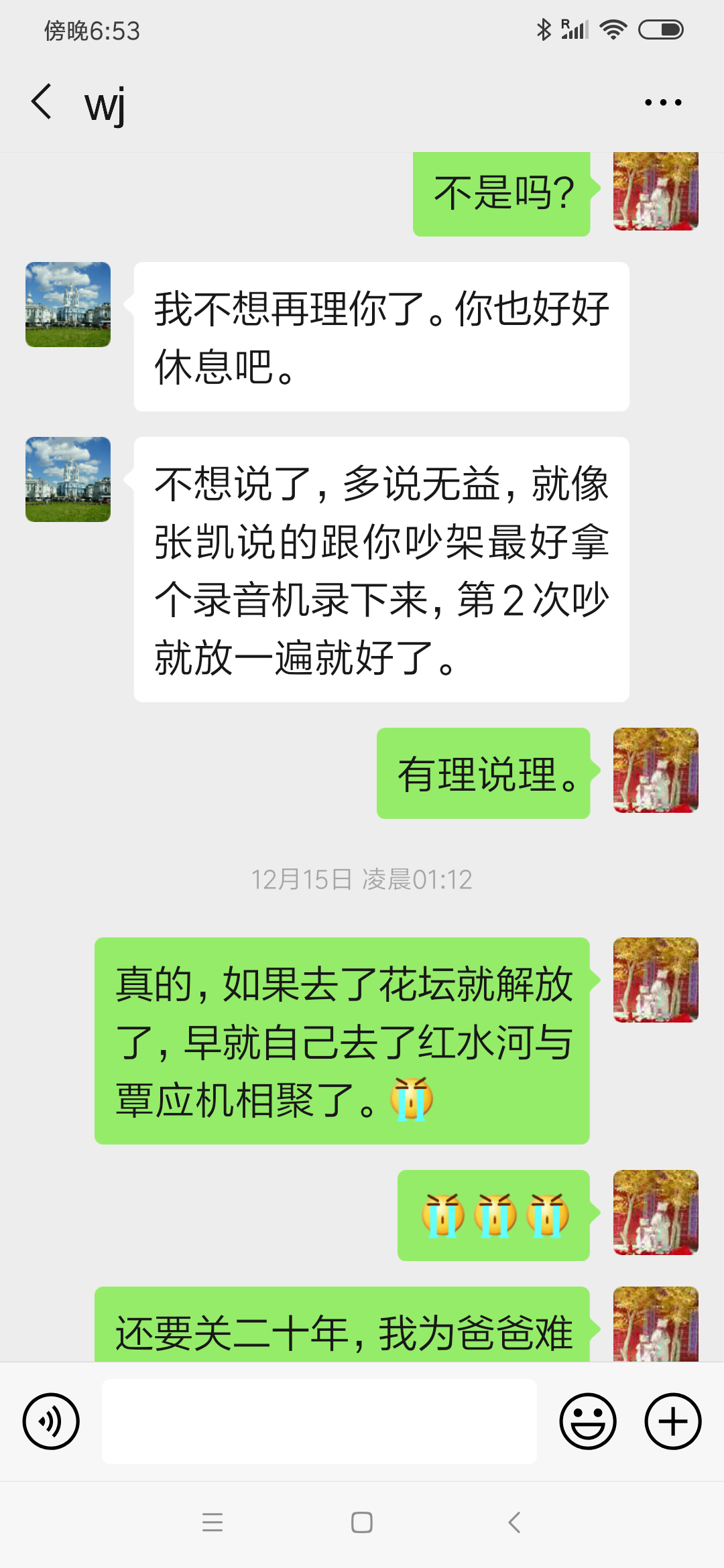This screenshot has height=1568, width=724.
Task: Focus the message text field
Action: click(319, 1421)
